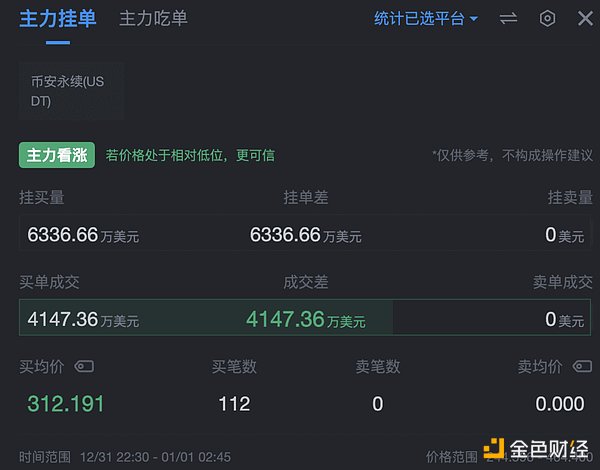Viewport: 600px width, 470px height.
Task: Tap the tag icon beside 卖均价
Action: pyautogui.click(x=583, y=367)
